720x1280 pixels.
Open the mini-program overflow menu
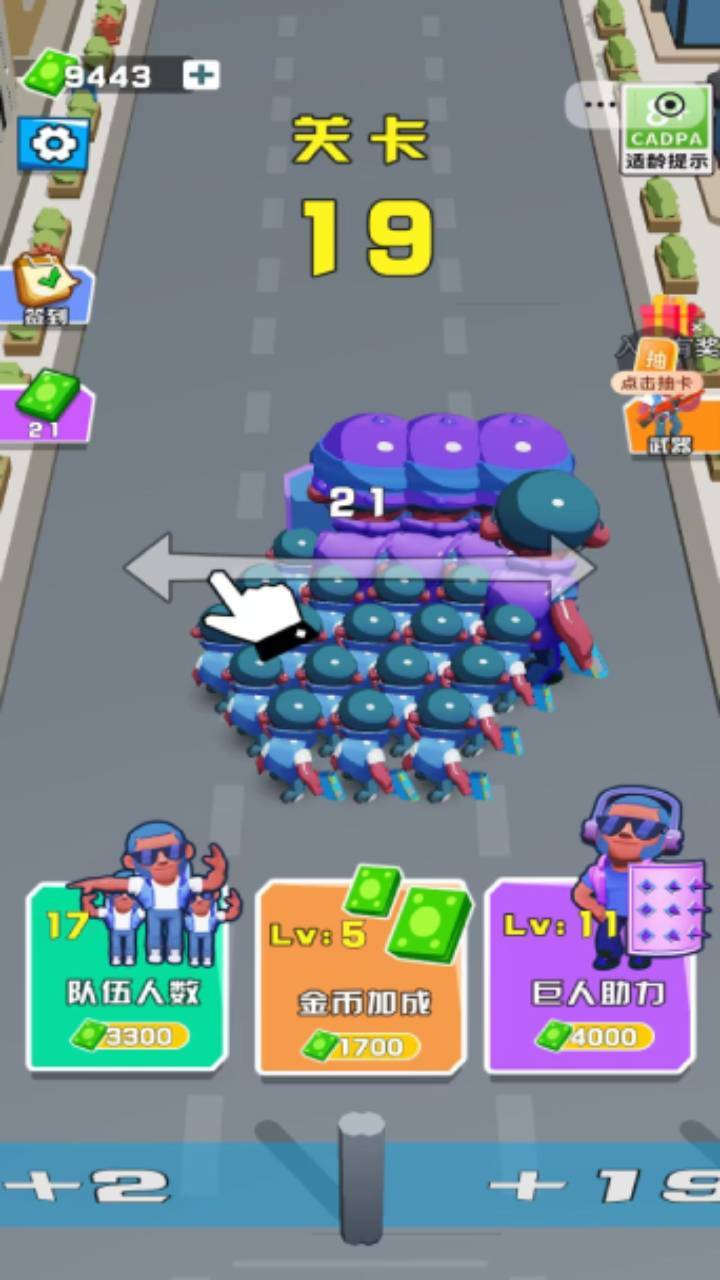click(600, 104)
